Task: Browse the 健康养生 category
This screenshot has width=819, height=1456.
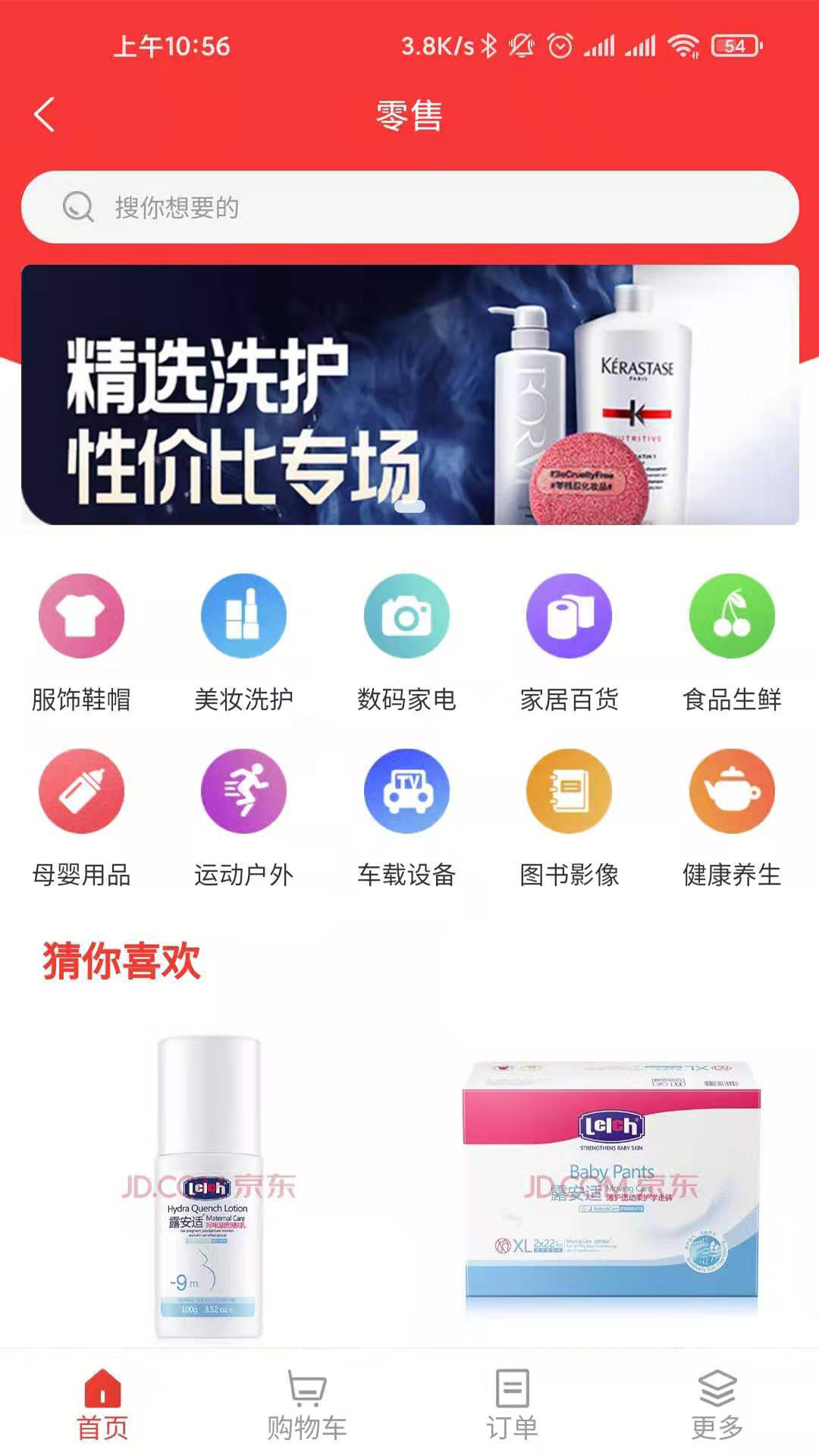Action: [731, 816]
